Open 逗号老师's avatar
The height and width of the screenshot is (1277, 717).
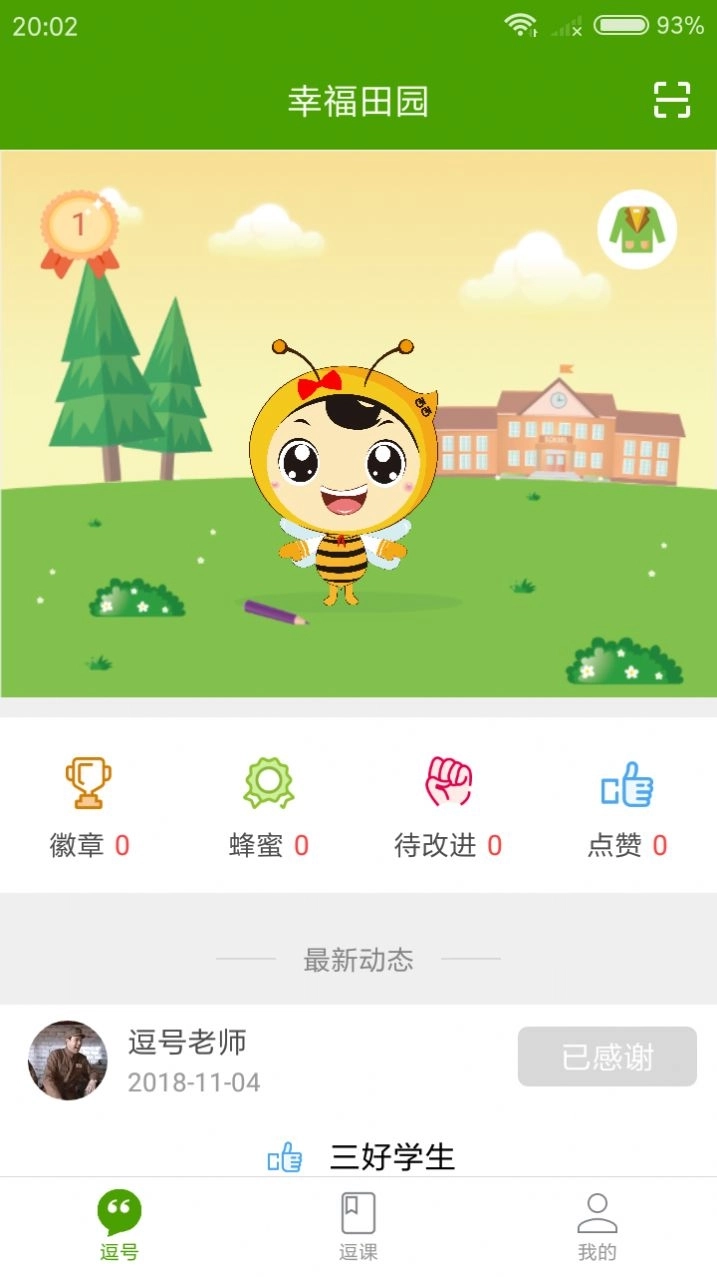pos(67,1060)
